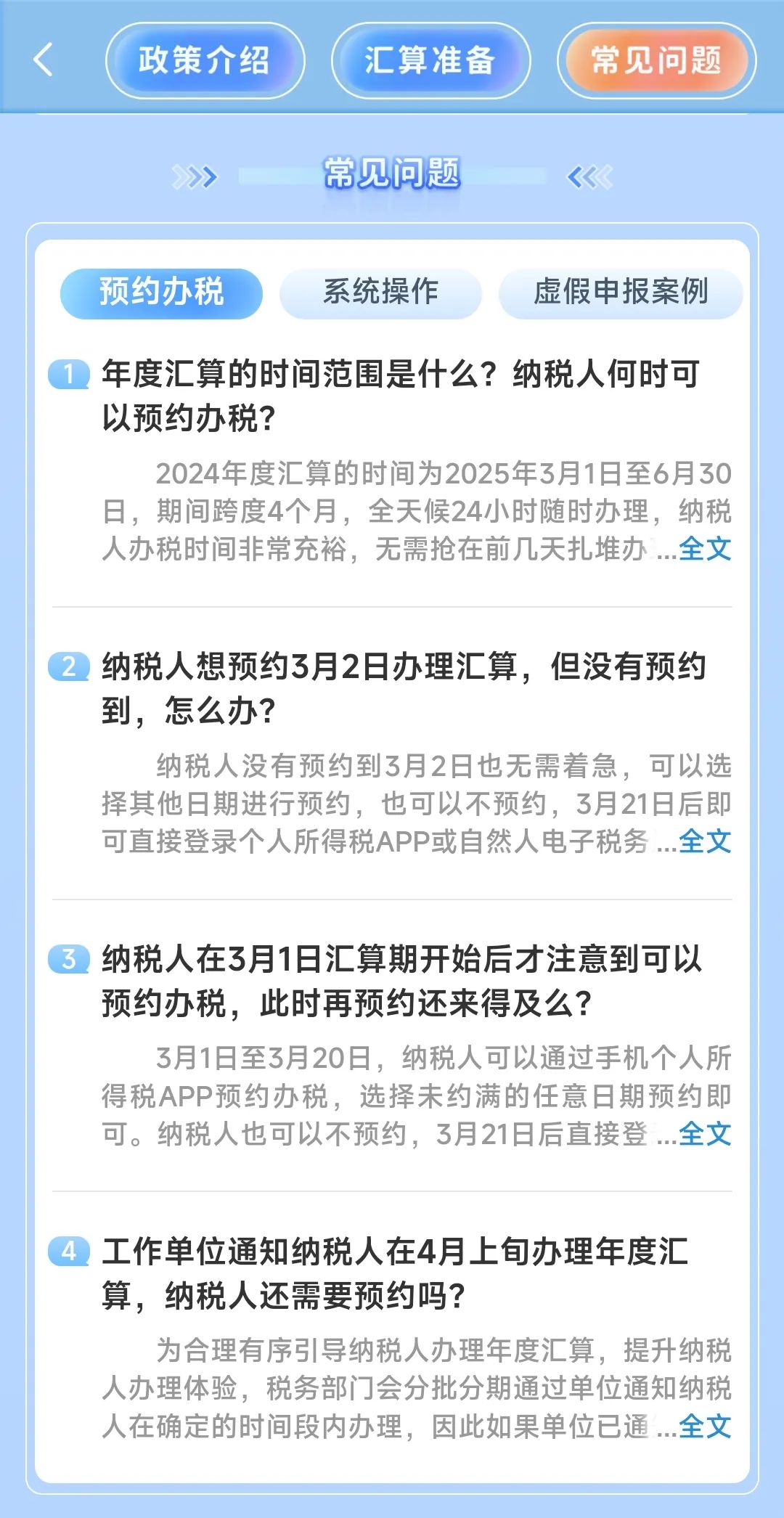This screenshot has width=784, height=1518.
Task: Click the back arrow at top left
Action: pyautogui.click(x=44, y=61)
